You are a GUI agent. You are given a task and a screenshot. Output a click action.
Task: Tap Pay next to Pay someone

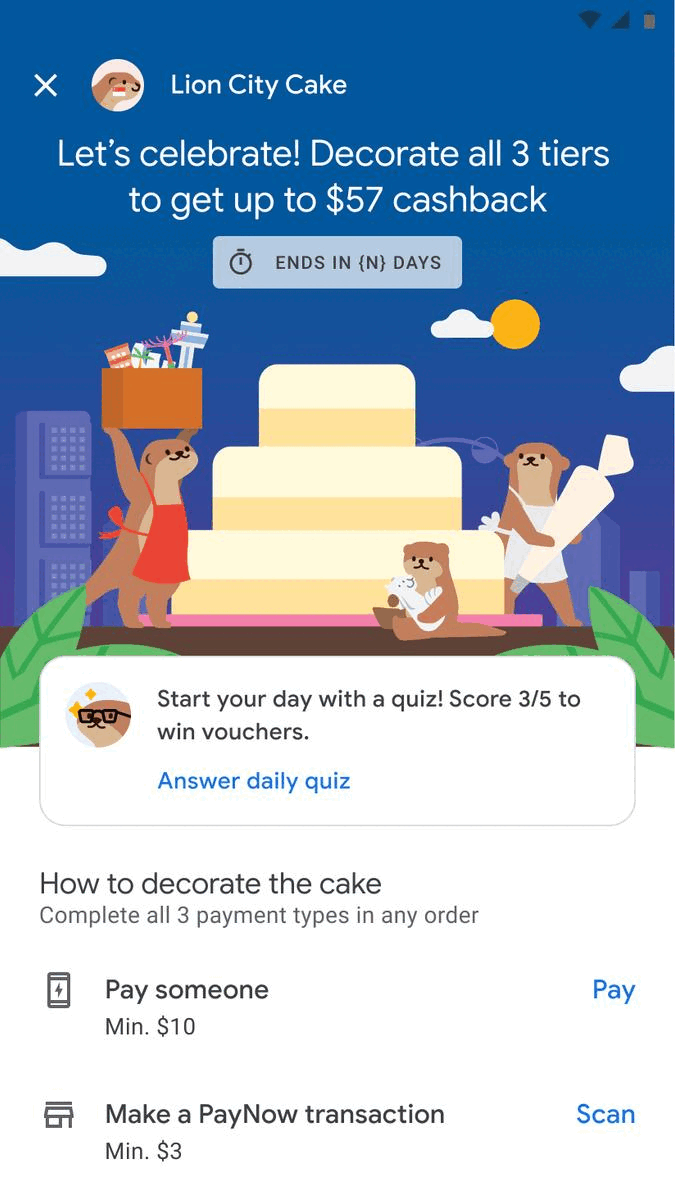[x=613, y=990]
